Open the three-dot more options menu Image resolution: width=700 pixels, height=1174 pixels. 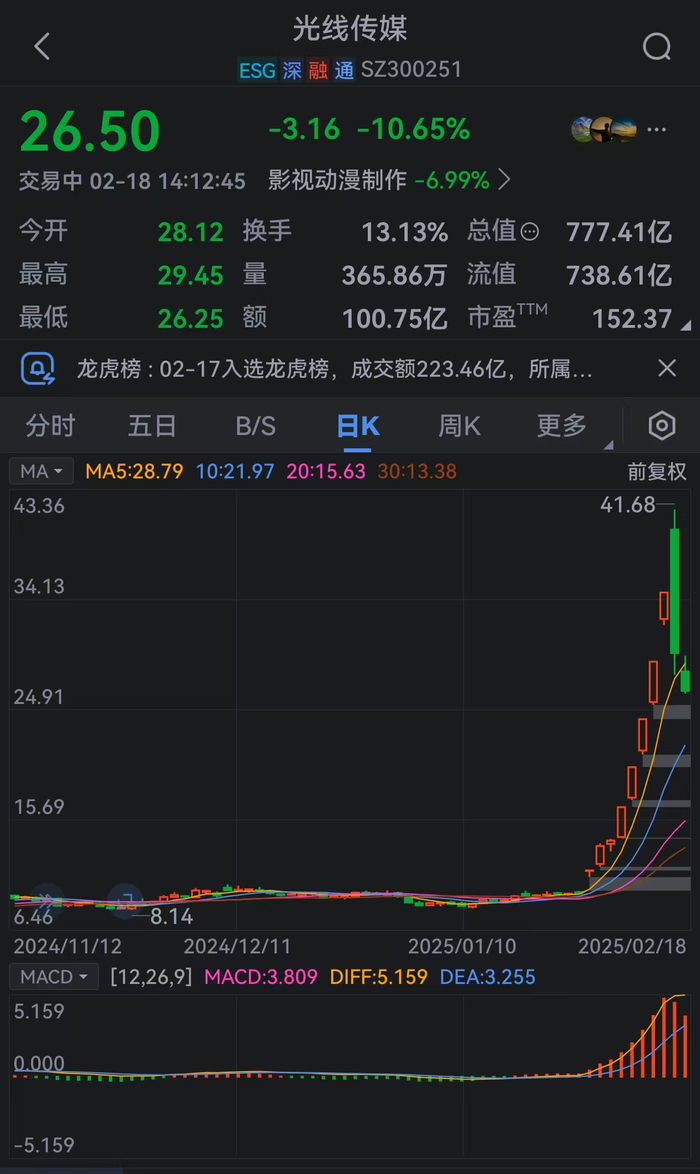[x=657, y=130]
